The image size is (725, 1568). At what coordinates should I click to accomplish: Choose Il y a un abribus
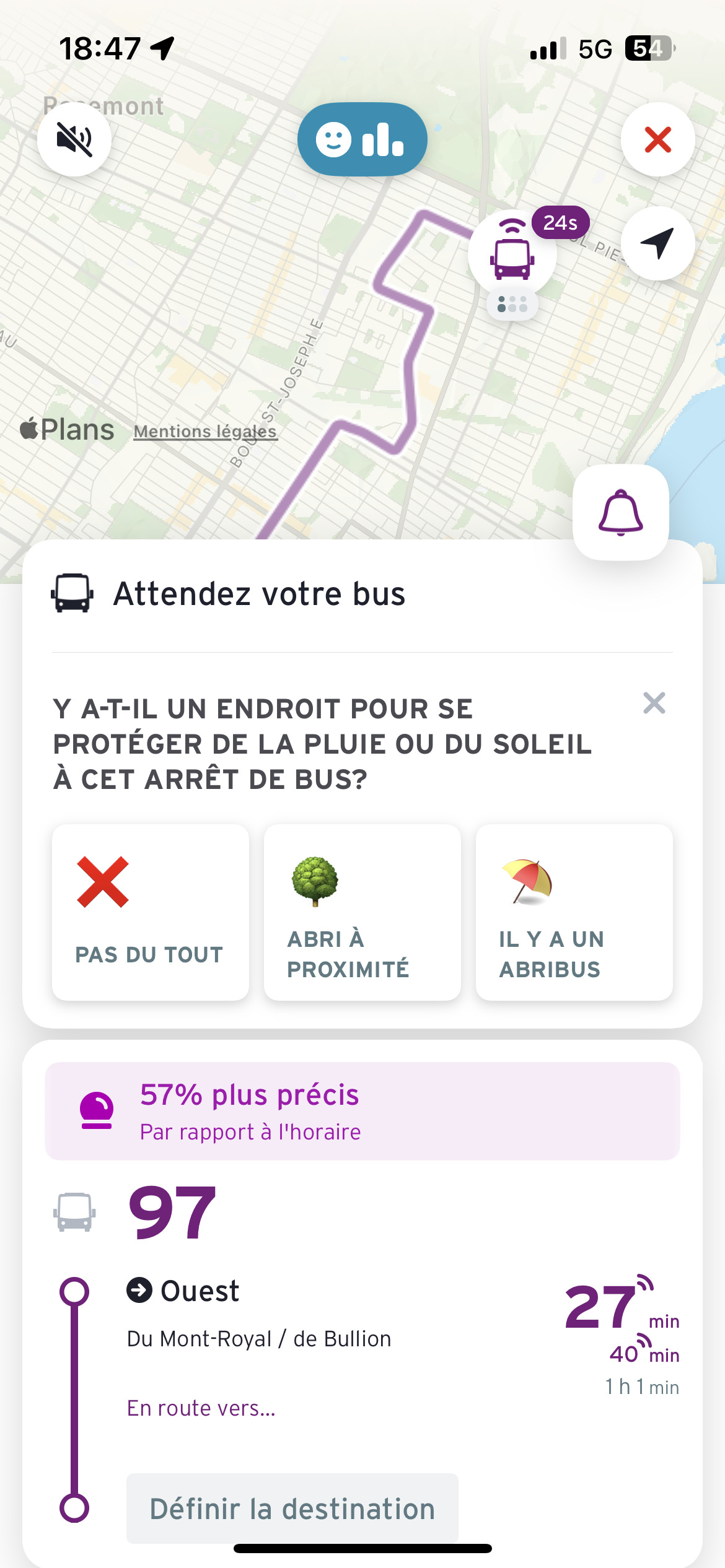574,912
